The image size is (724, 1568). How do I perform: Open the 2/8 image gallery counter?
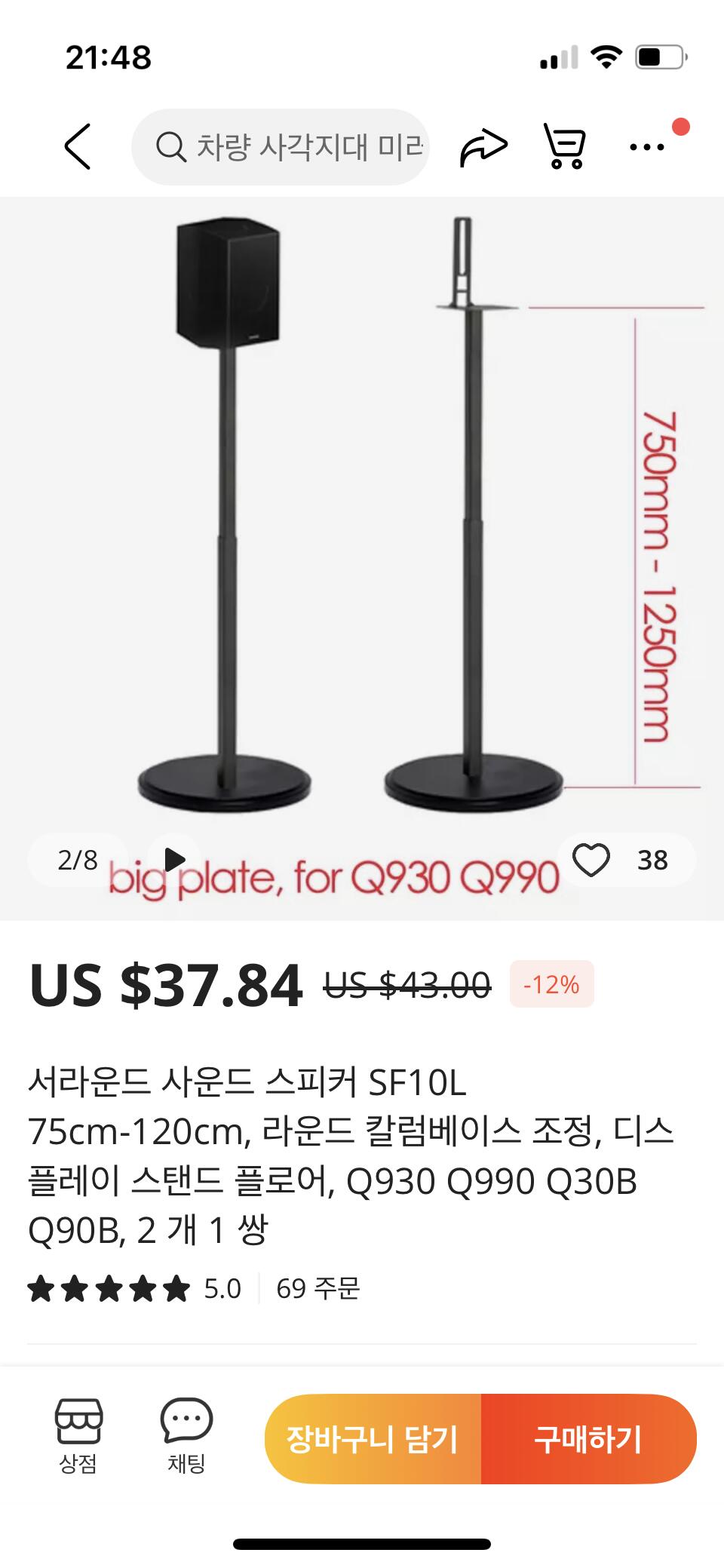pos(79,858)
